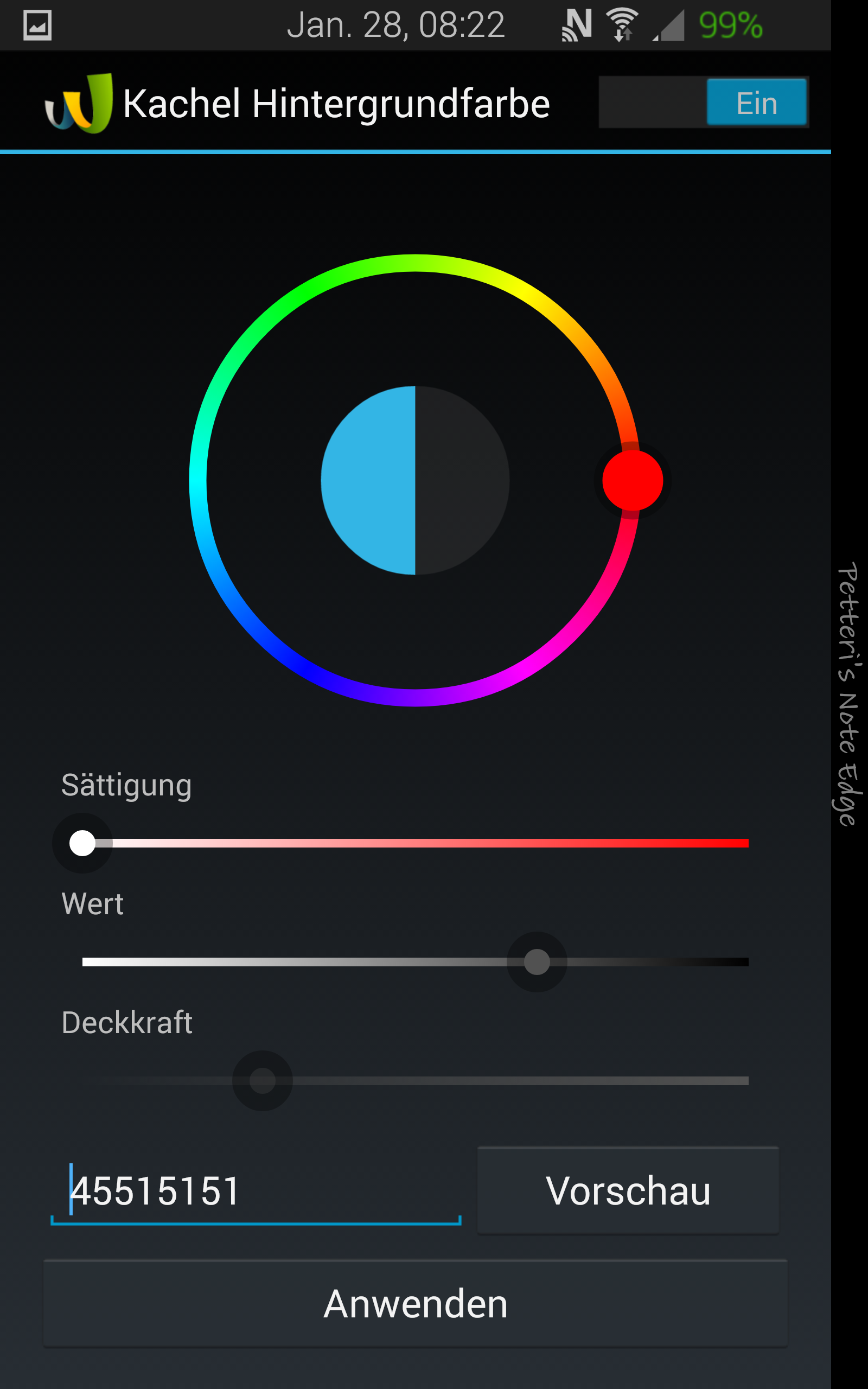The image size is (868, 1389).
Task: Select the blue half of the center circle
Action: point(367,480)
